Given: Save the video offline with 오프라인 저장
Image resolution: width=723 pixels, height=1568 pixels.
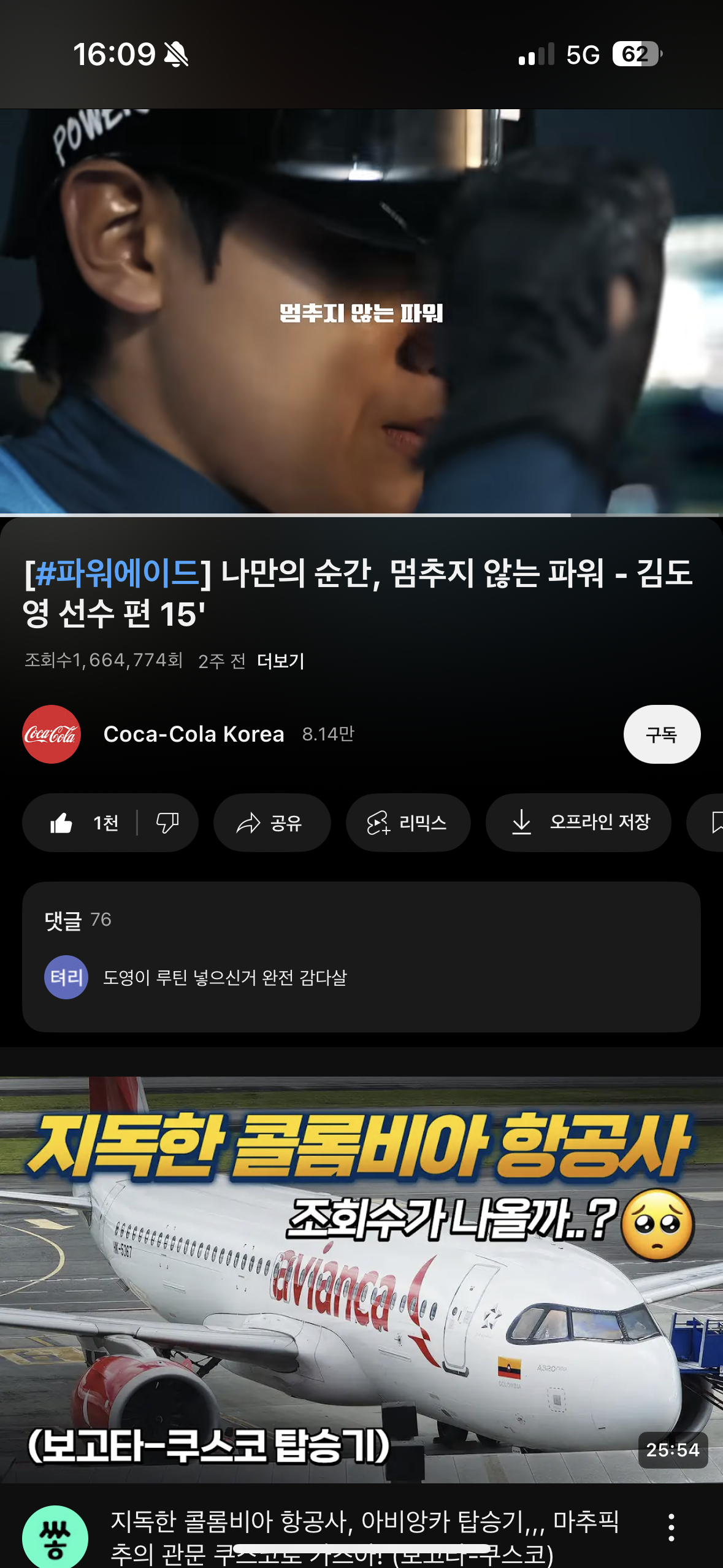Looking at the screenshot, I should click(578, 823).
